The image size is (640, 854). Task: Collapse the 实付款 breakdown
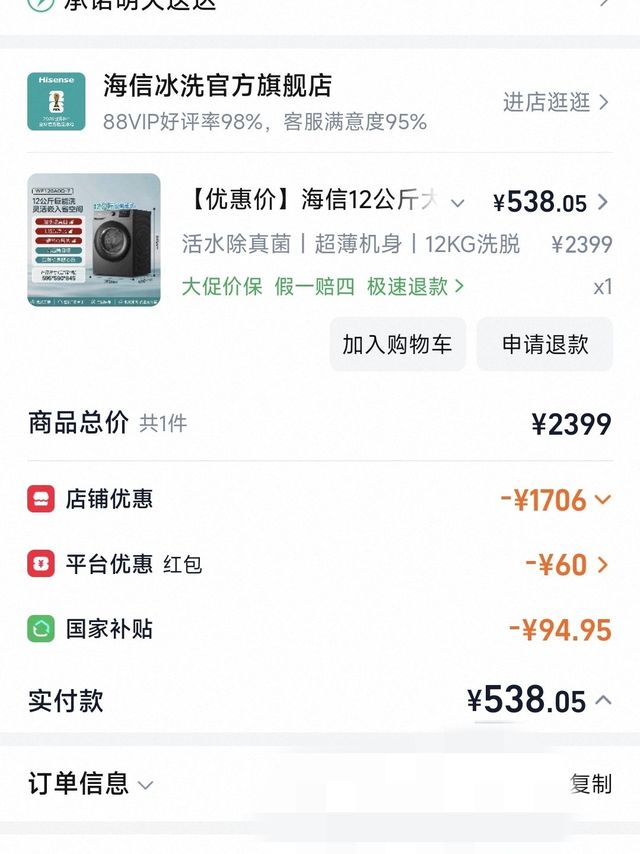[603, 701]
